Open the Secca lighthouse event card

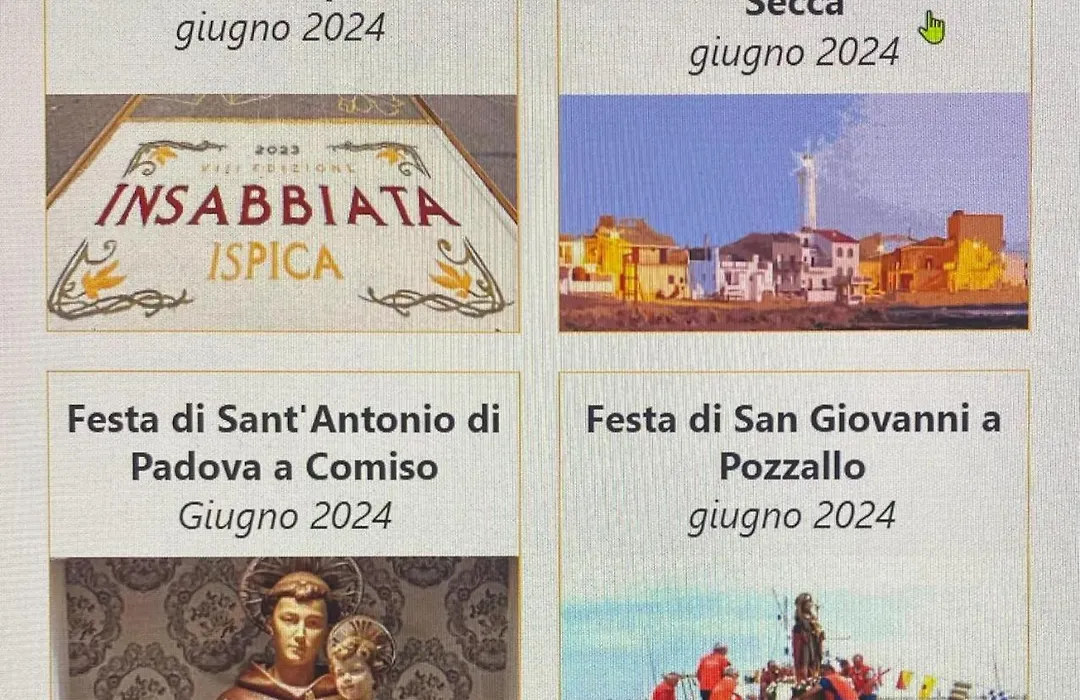[794, 212]
